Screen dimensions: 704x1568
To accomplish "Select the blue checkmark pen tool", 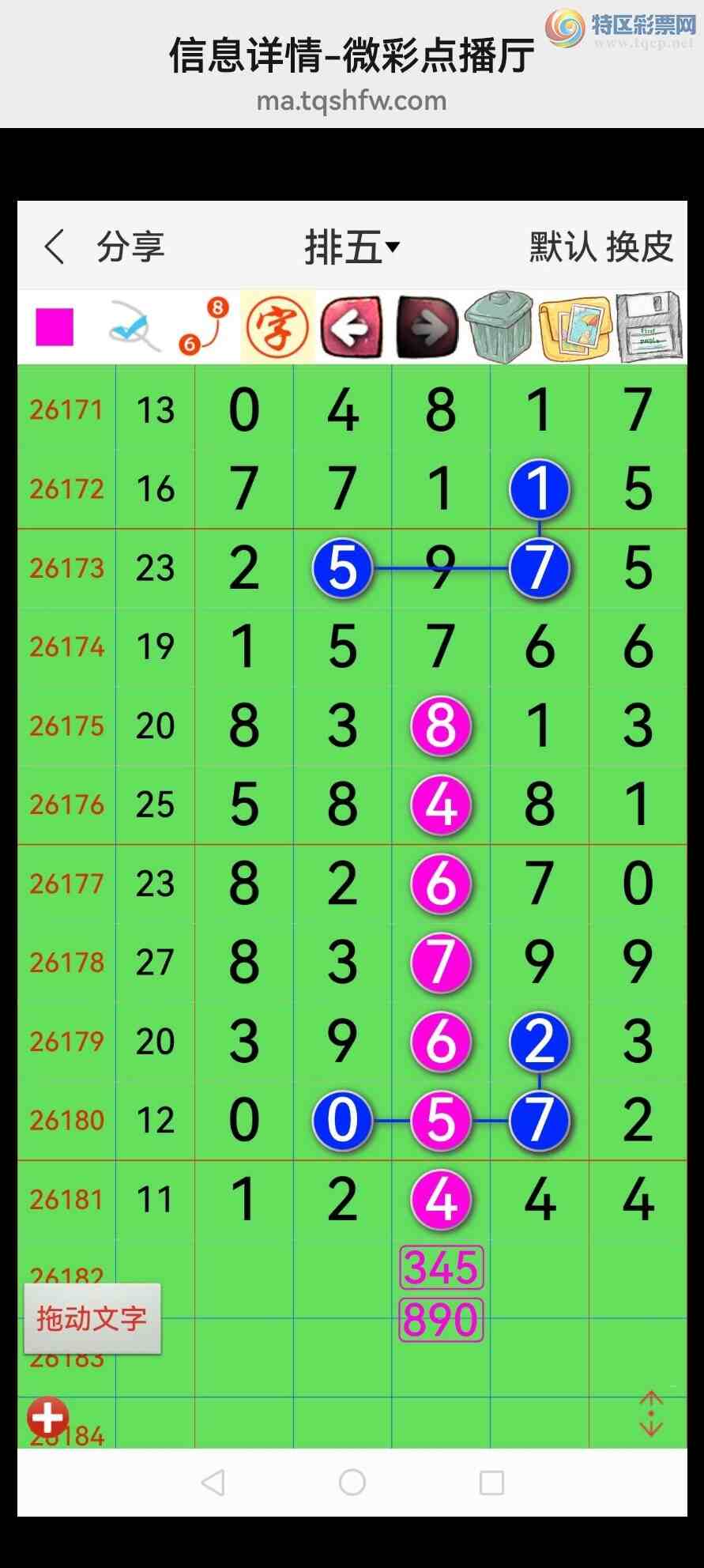I will [133, 326].
